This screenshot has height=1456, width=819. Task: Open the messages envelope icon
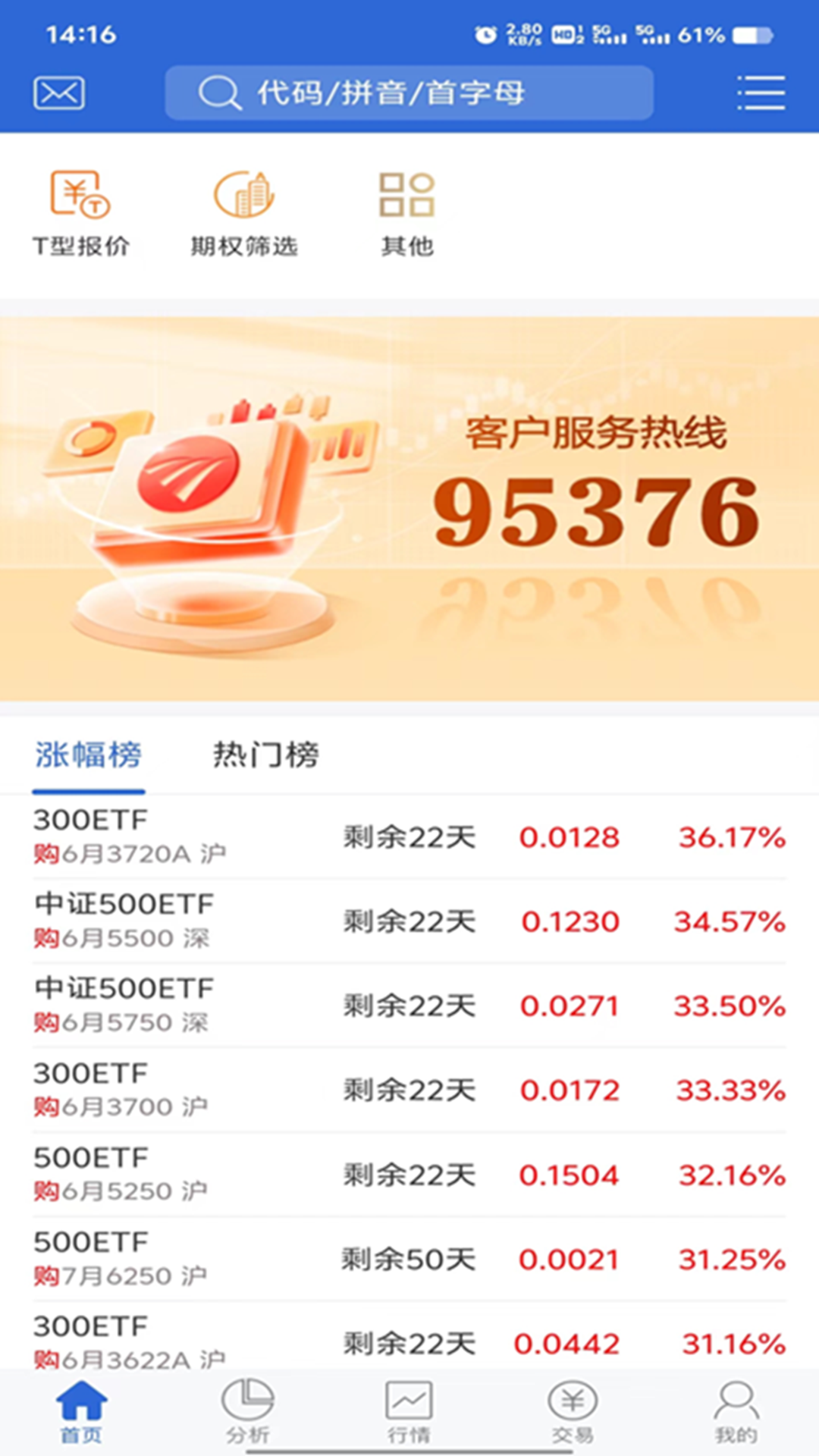(x=58, y=93)
